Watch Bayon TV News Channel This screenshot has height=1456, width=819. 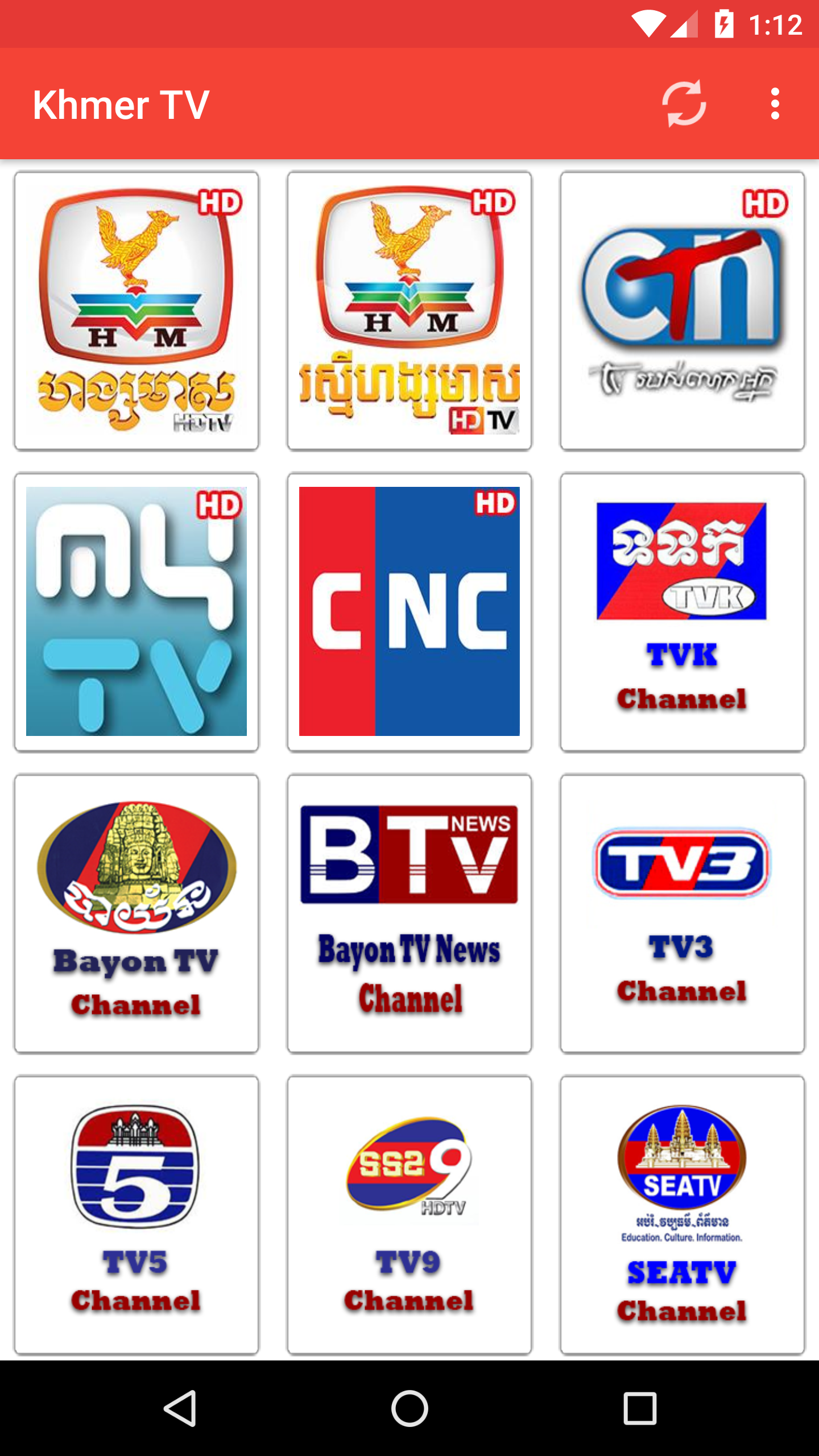click(x=409, y=913)
